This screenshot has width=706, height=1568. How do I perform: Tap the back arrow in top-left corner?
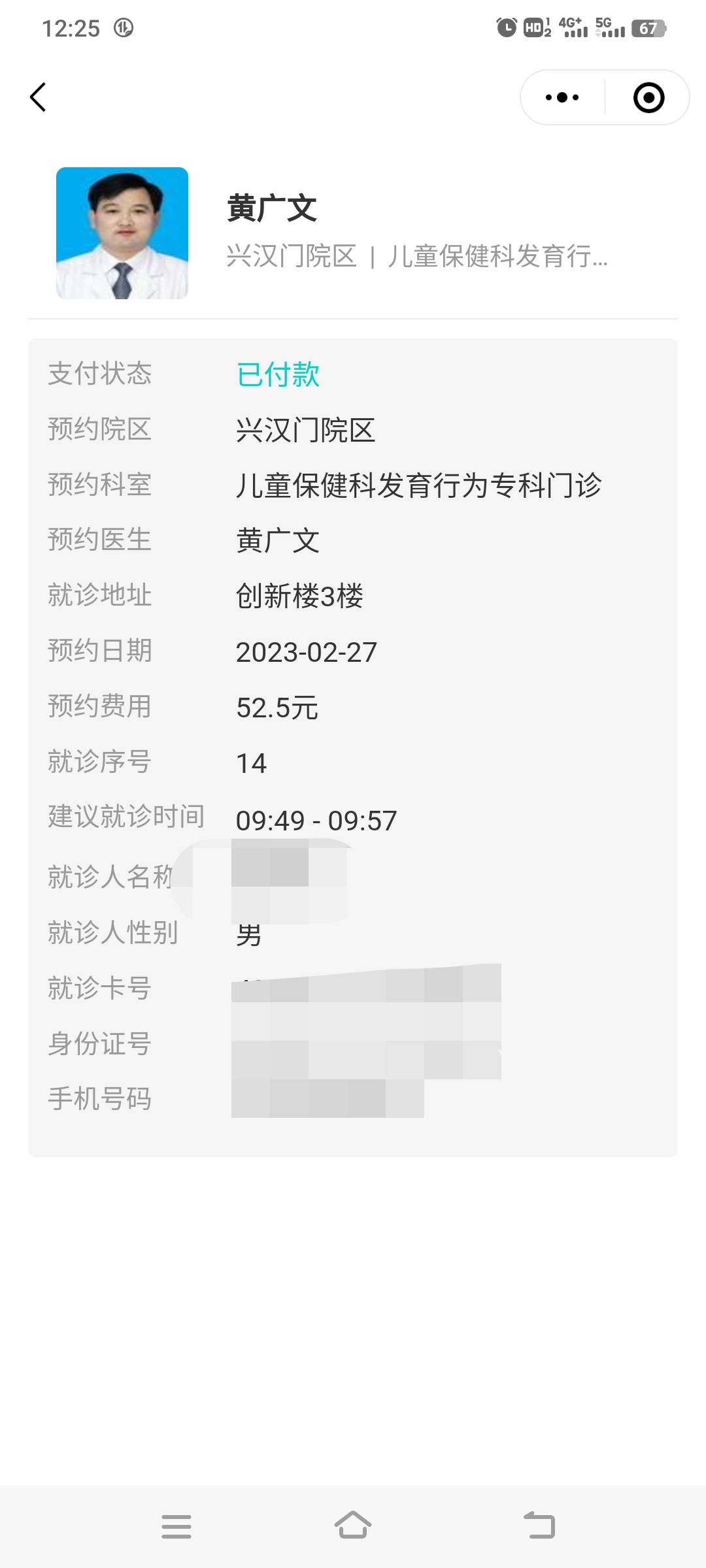point(37,97)
